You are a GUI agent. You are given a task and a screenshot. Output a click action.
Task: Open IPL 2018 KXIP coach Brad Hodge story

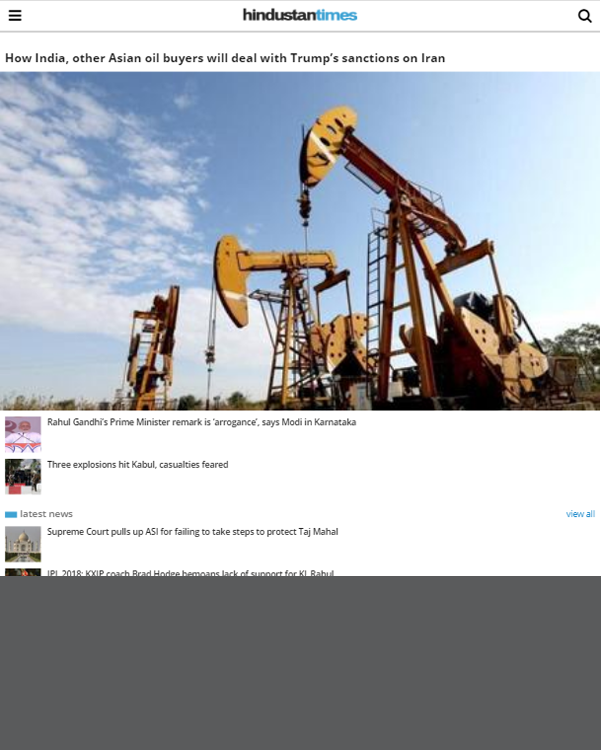pyautogui.click(x=190, y=572)
